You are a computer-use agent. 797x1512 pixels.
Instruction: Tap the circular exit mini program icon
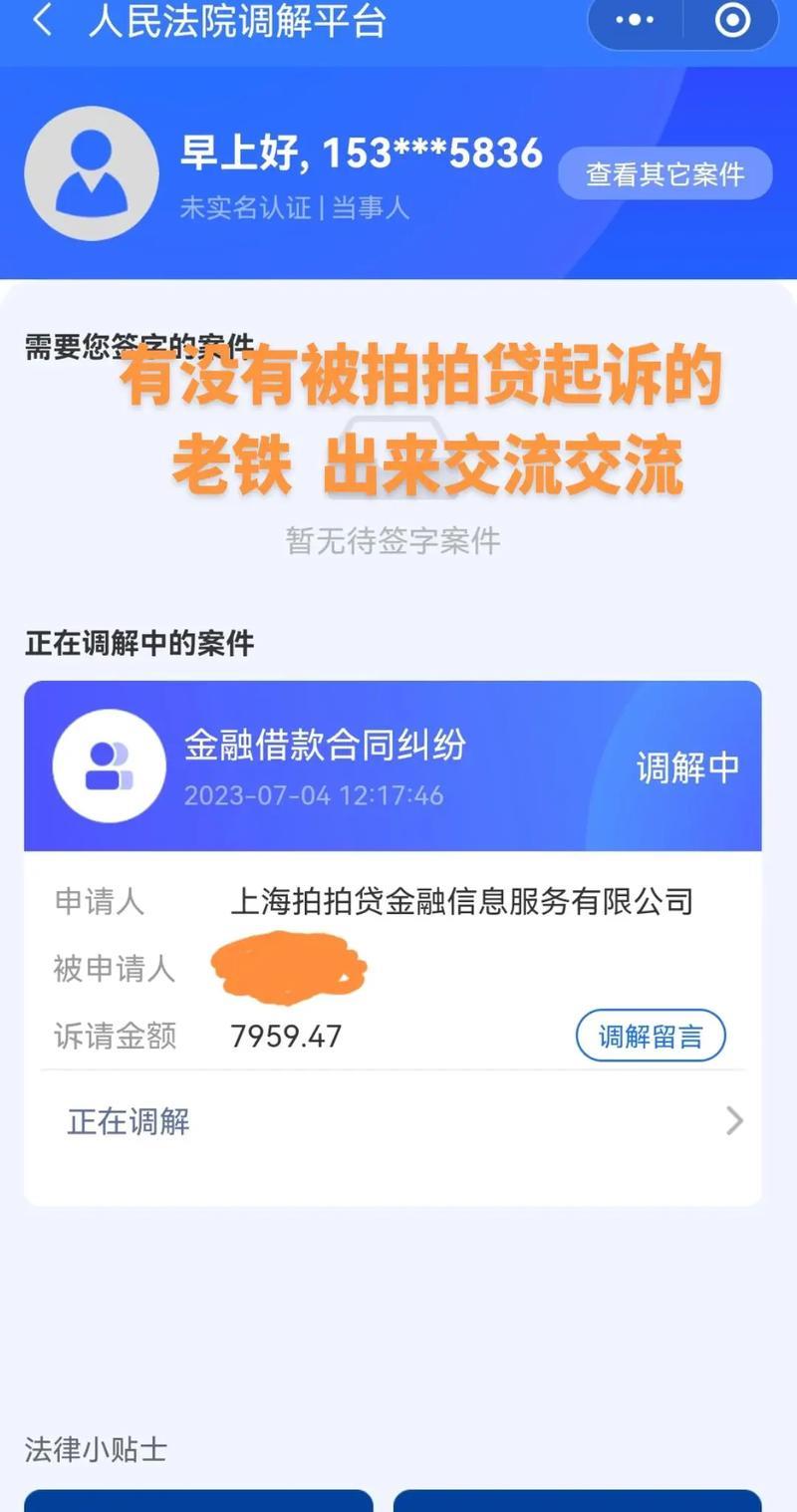tap(732, 20)
